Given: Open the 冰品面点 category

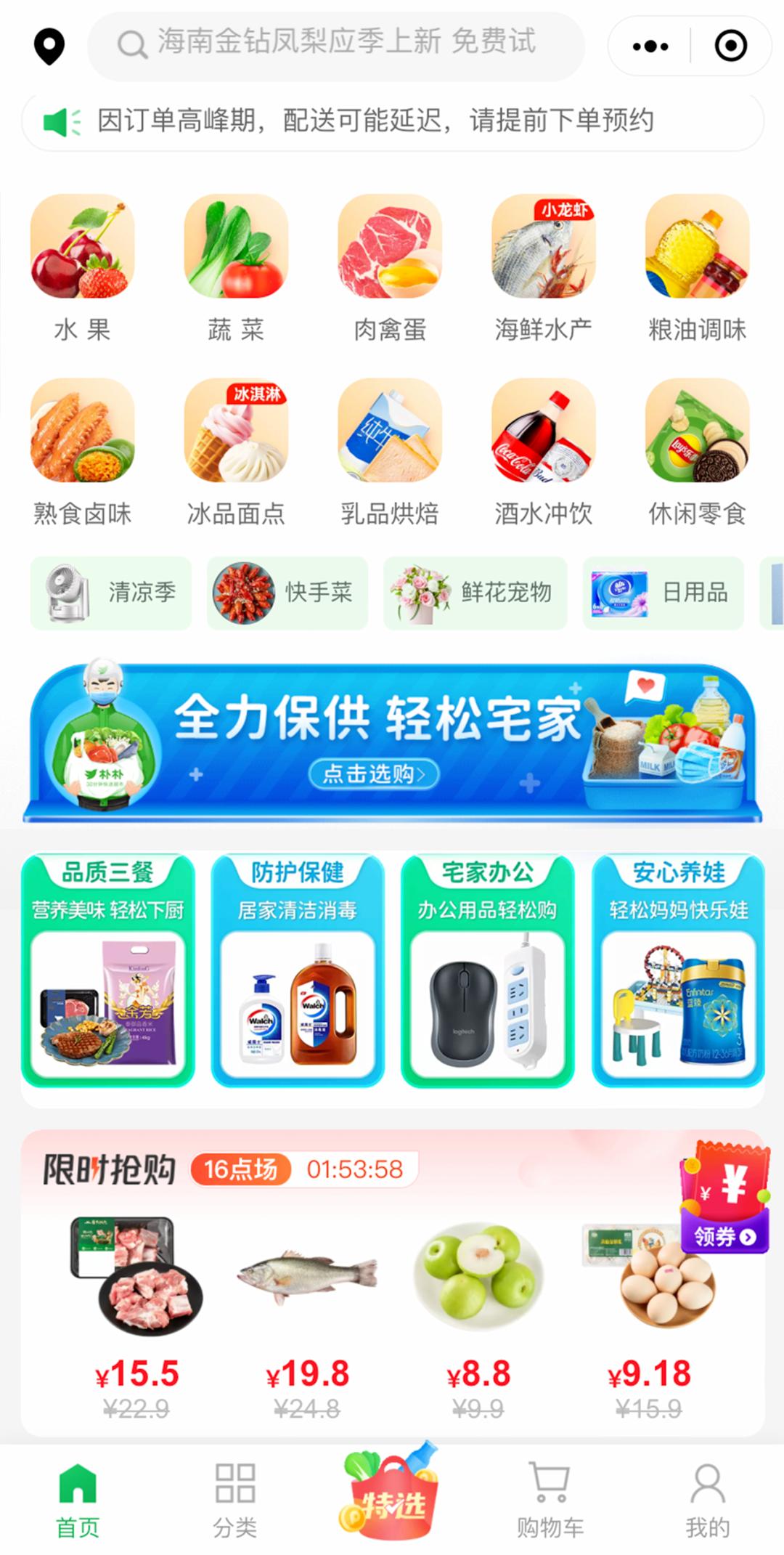Looking at the screenshot, I should tap(236, 451).
